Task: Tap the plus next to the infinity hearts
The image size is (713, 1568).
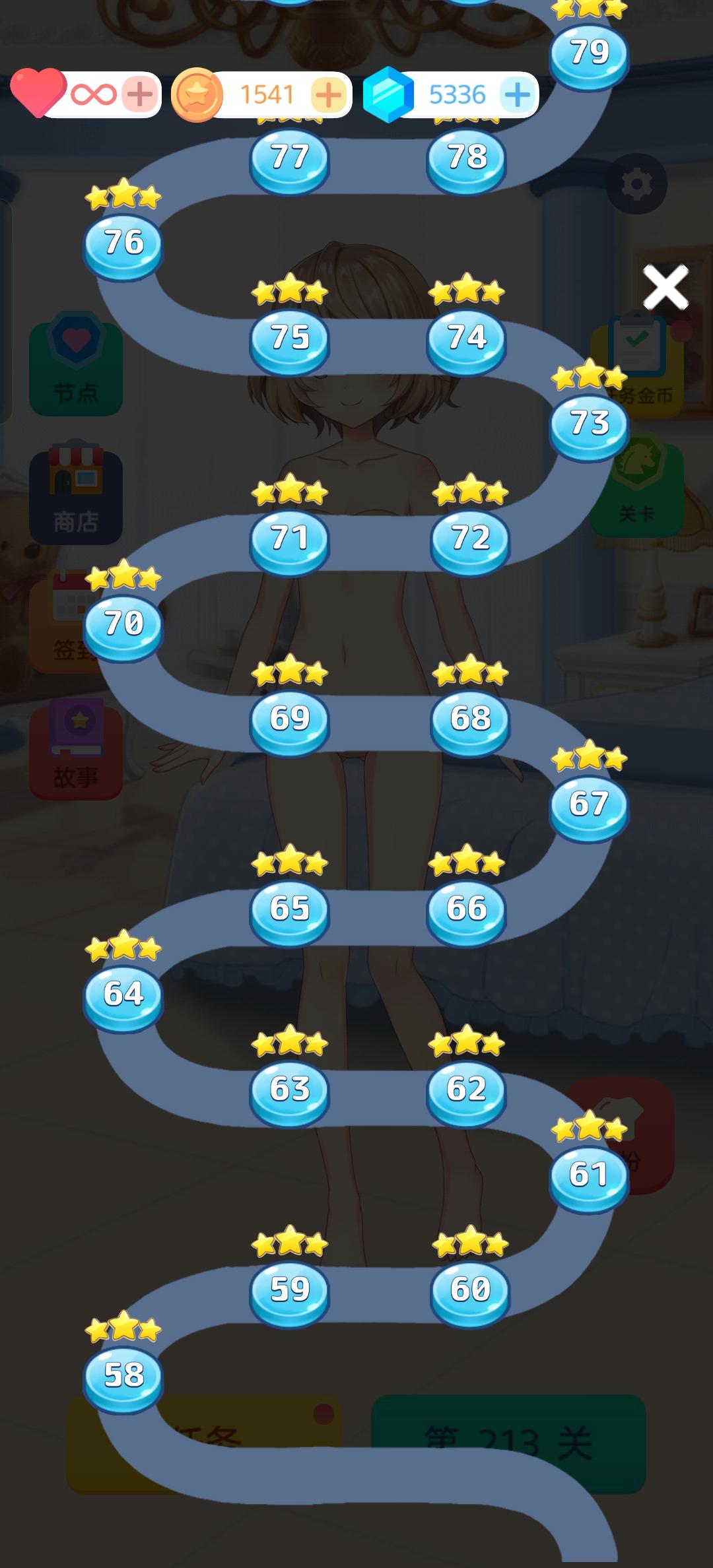Action: pyautogui.click(x=139, y=93)
